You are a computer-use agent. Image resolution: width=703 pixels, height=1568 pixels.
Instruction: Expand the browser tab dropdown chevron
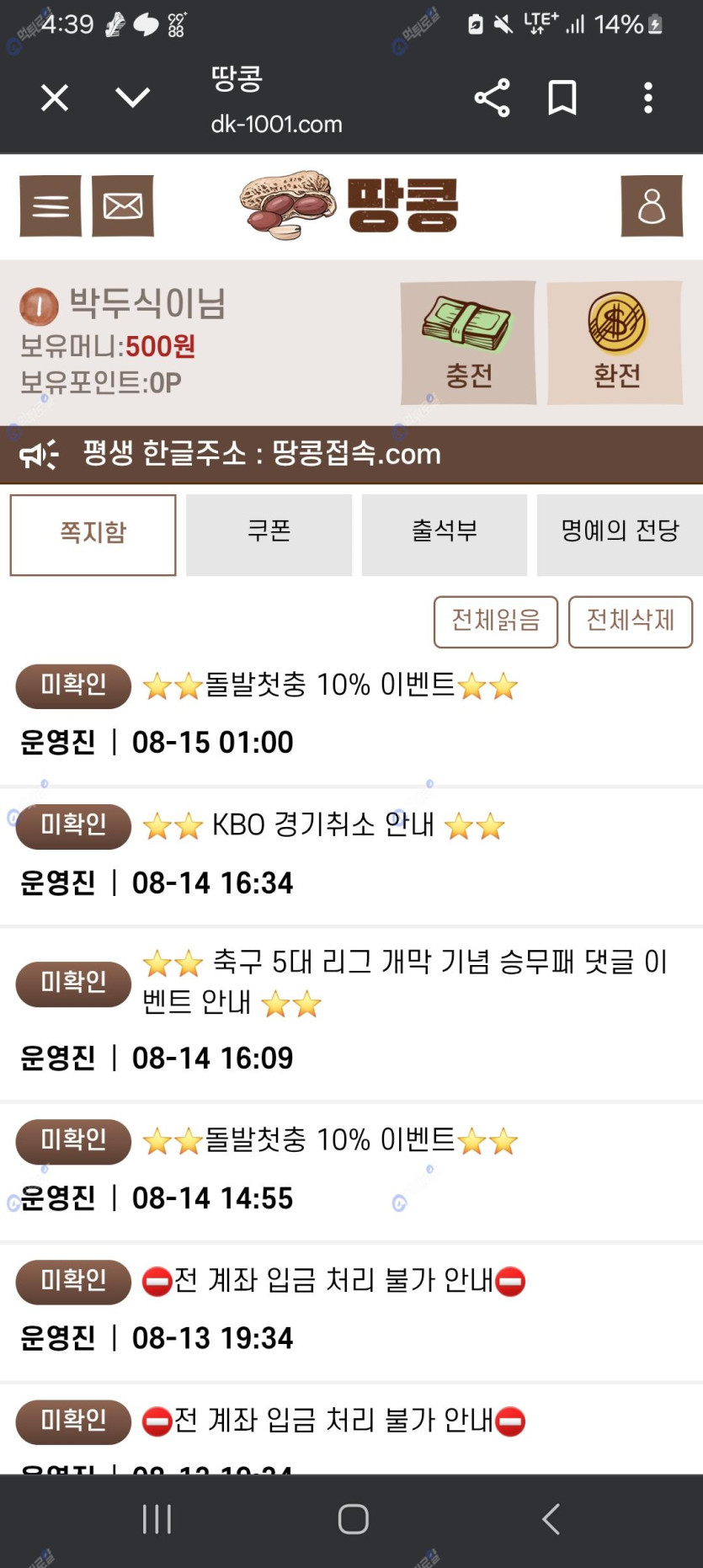(132, 99)
